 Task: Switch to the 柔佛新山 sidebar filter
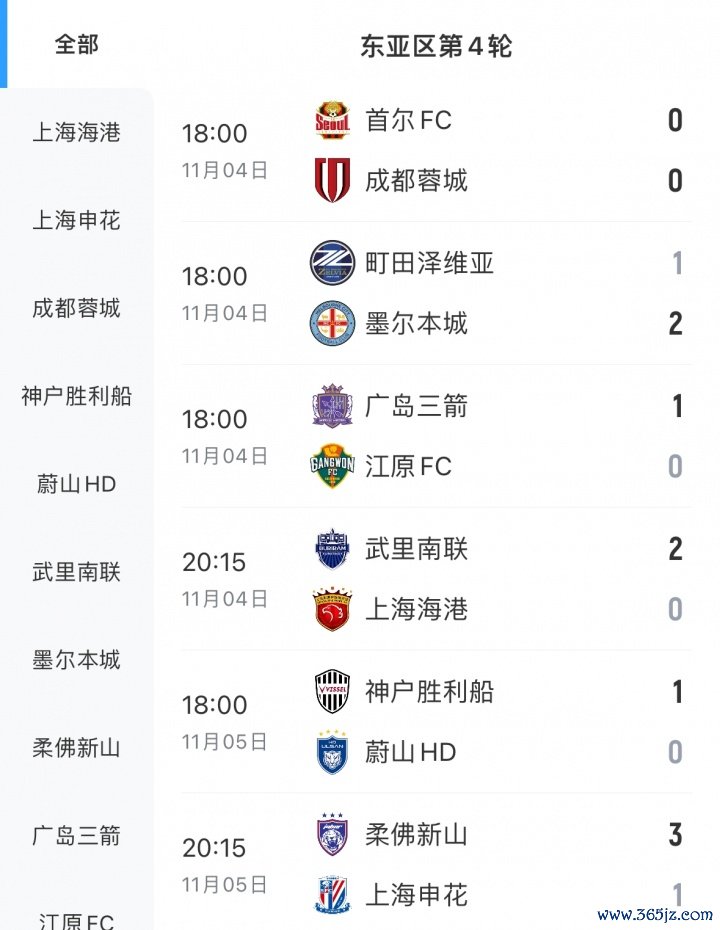(77, 748)
